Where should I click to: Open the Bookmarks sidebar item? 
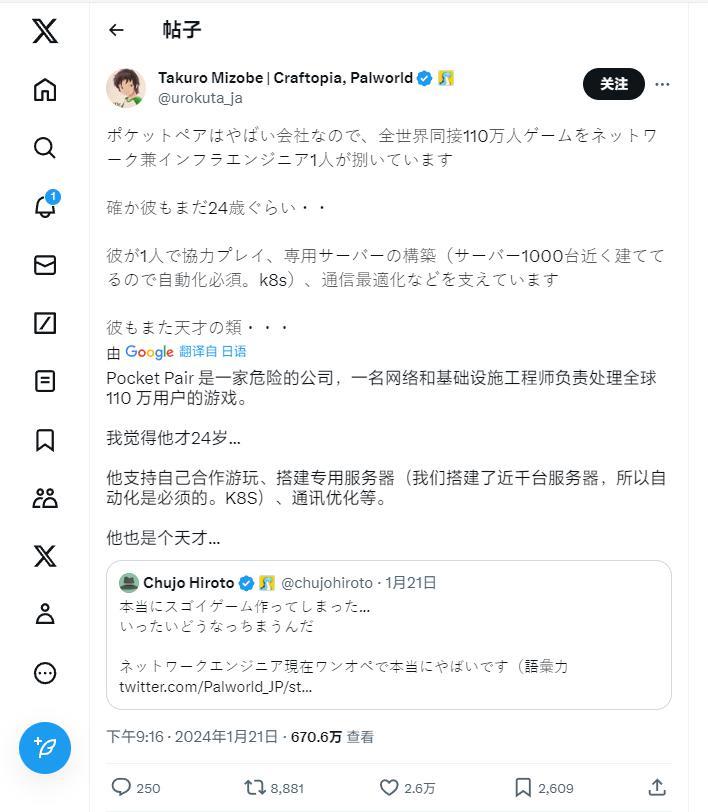click(x=45, y=440)
